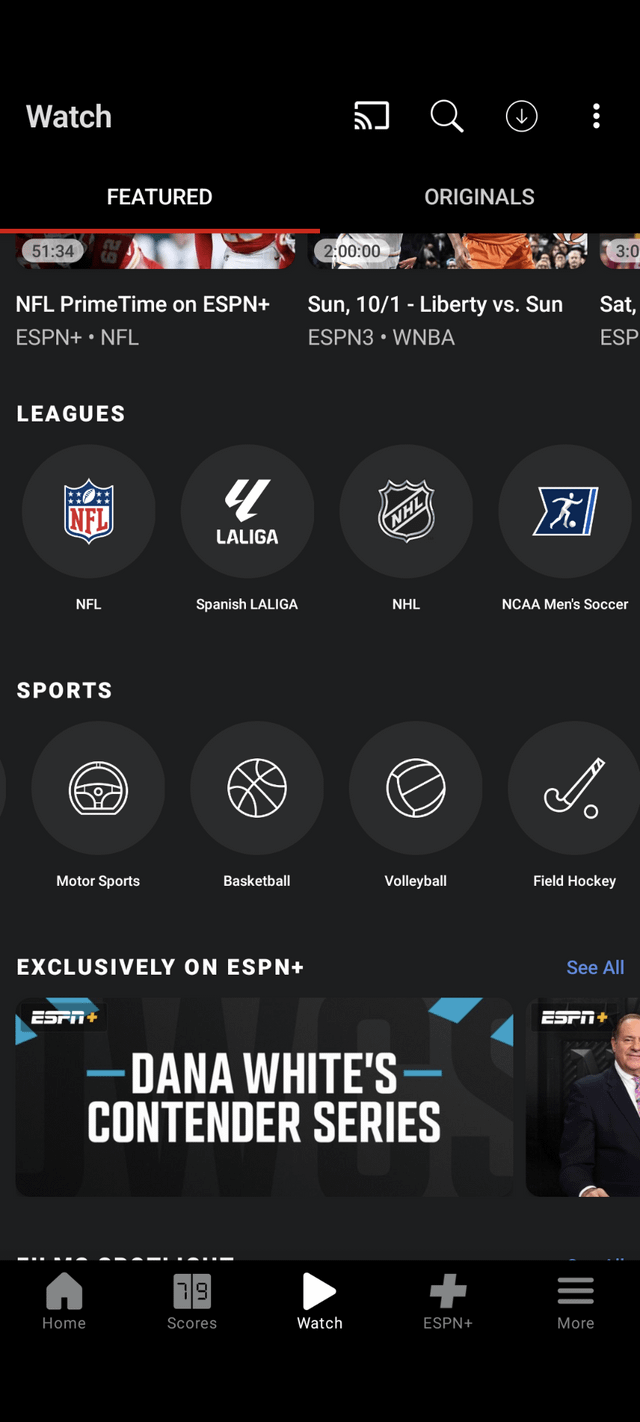Switch to the Originals tab
Image resolution: width=640 pixels, height=1422 pixels.
(479, 197)
